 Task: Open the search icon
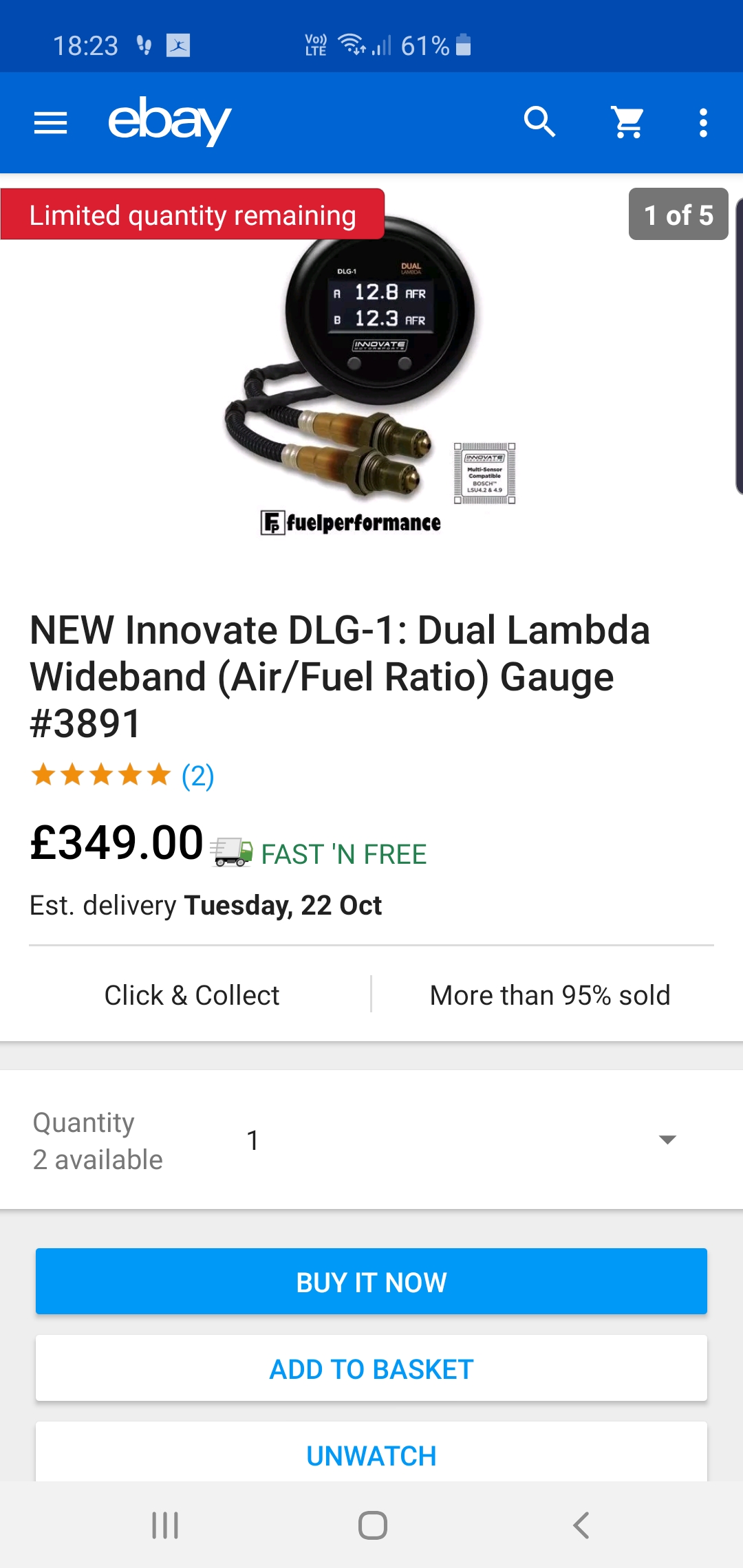[x=539, y=123]
